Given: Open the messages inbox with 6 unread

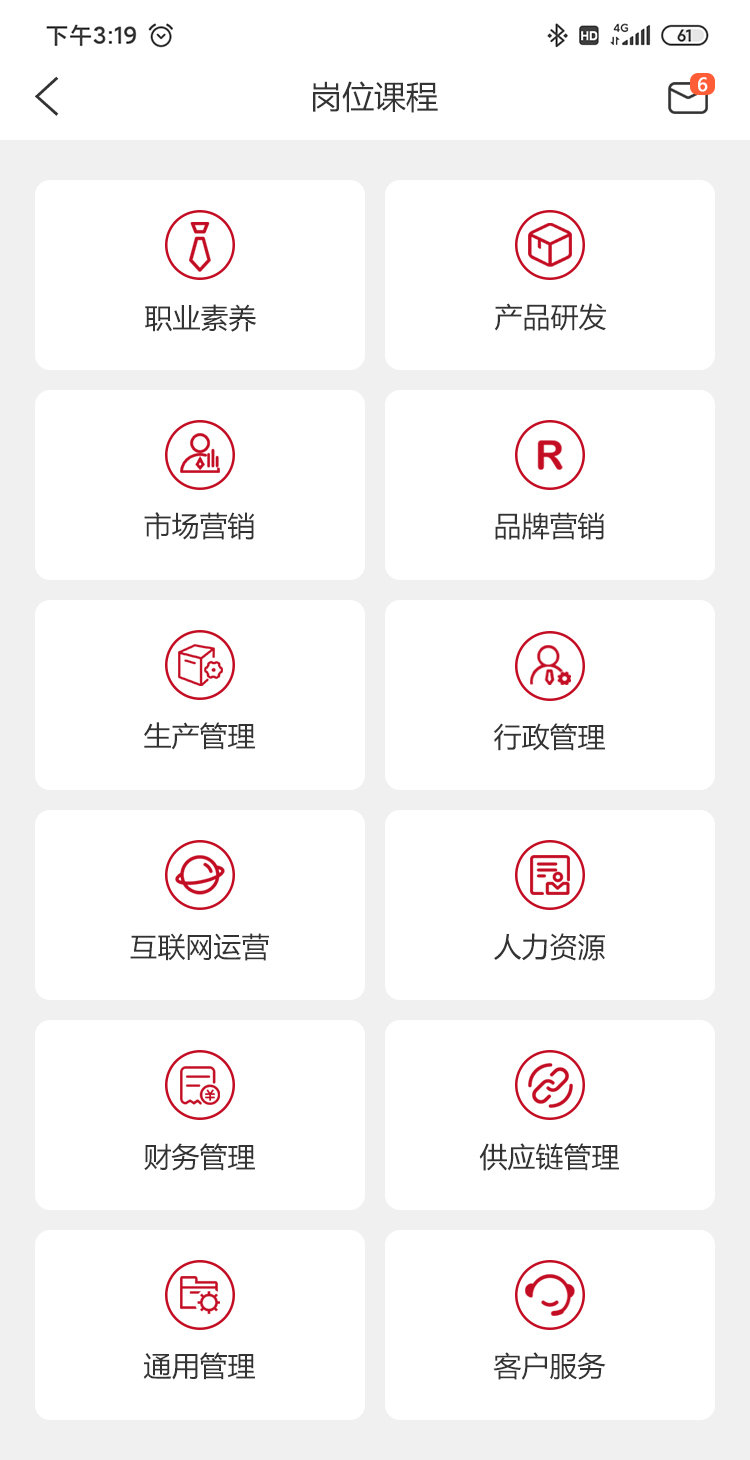Looking at the screenshot, I should tap(689, 96).
